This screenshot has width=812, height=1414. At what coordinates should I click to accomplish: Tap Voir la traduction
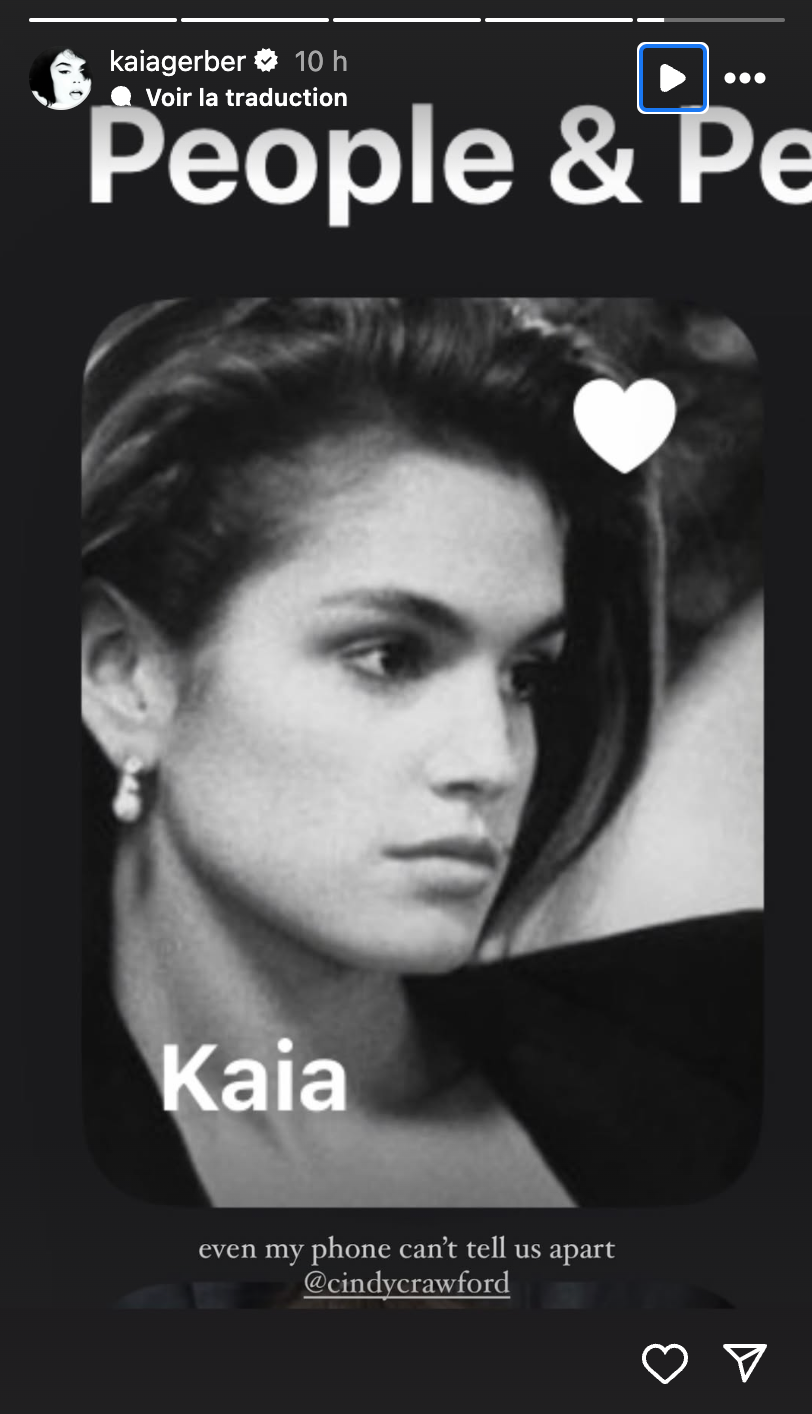tap(246, 97)
